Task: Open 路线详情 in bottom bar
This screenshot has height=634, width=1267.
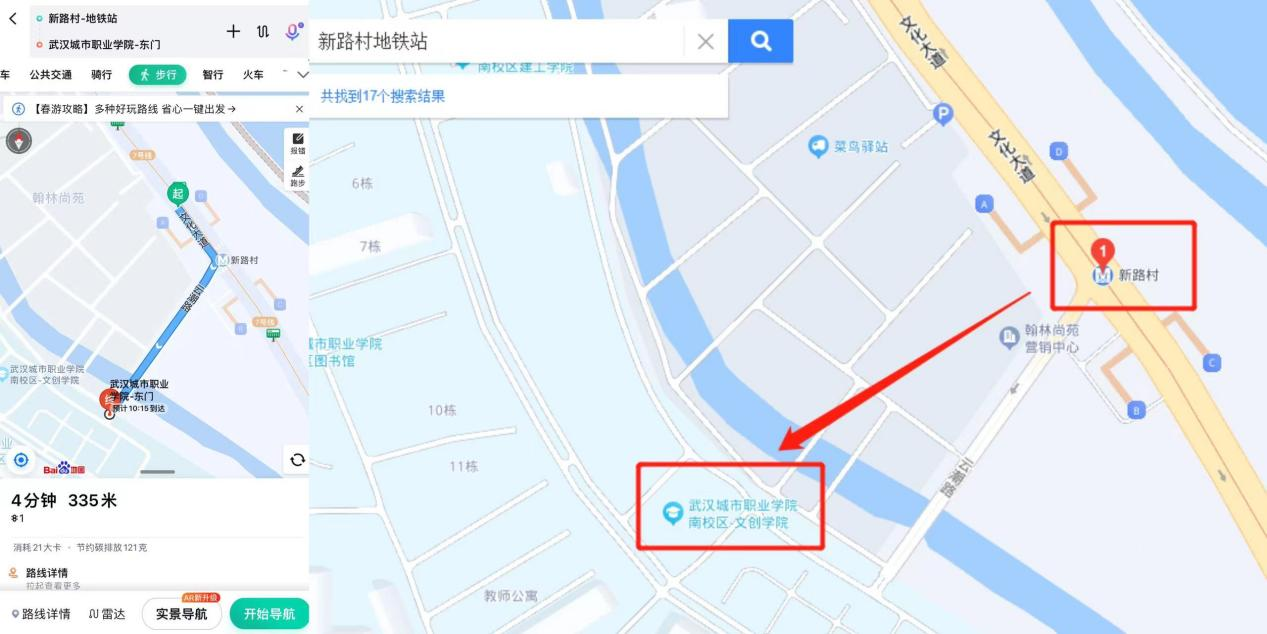Action: [41, 614]
